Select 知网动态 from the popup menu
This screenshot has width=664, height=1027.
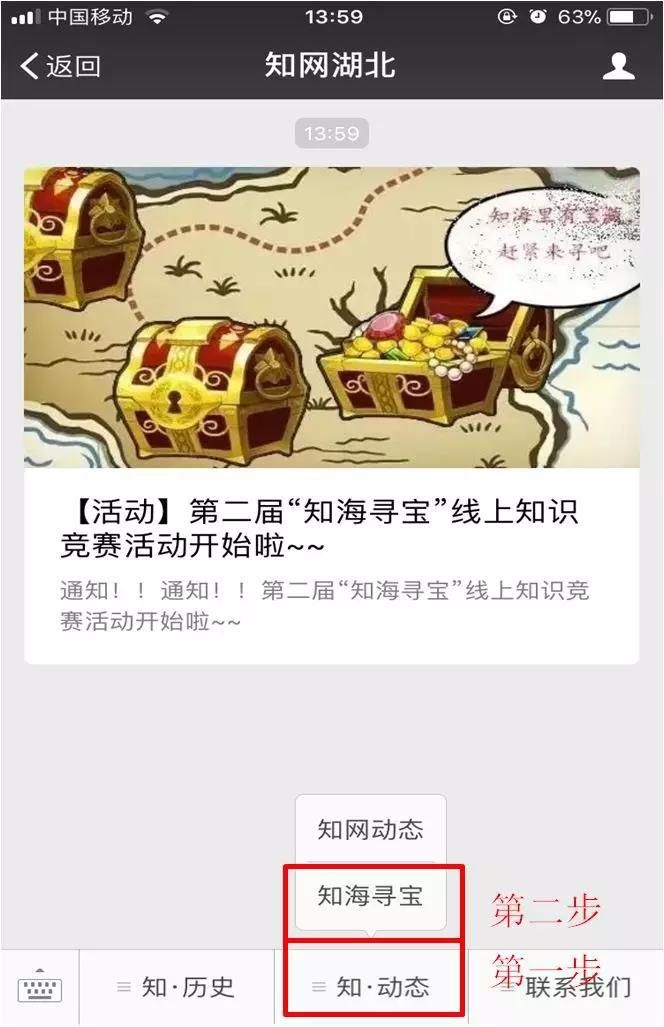click(370, 829)
